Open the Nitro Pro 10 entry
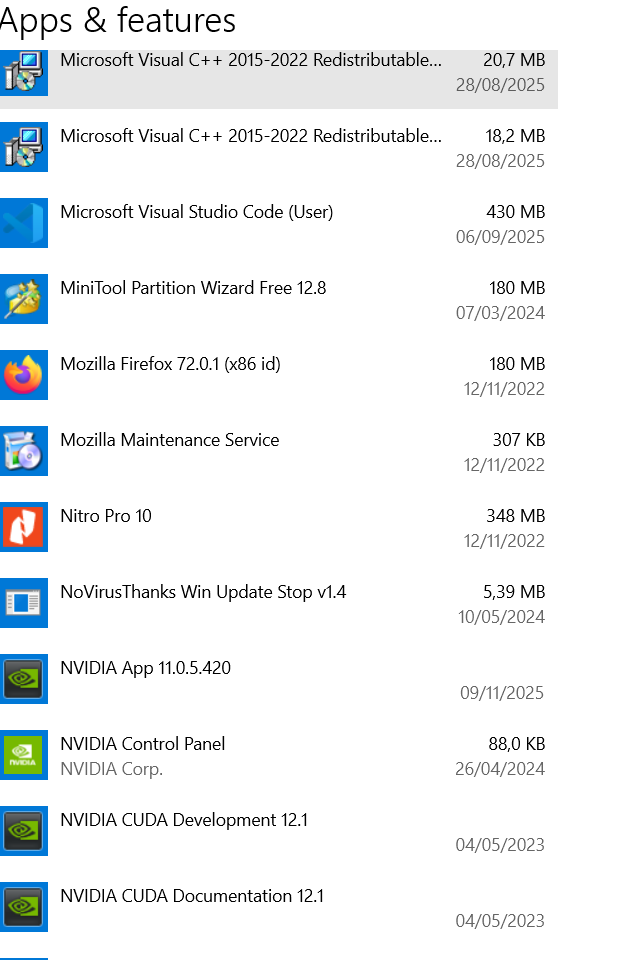The image size is (623, 960). tap(106, 517)
